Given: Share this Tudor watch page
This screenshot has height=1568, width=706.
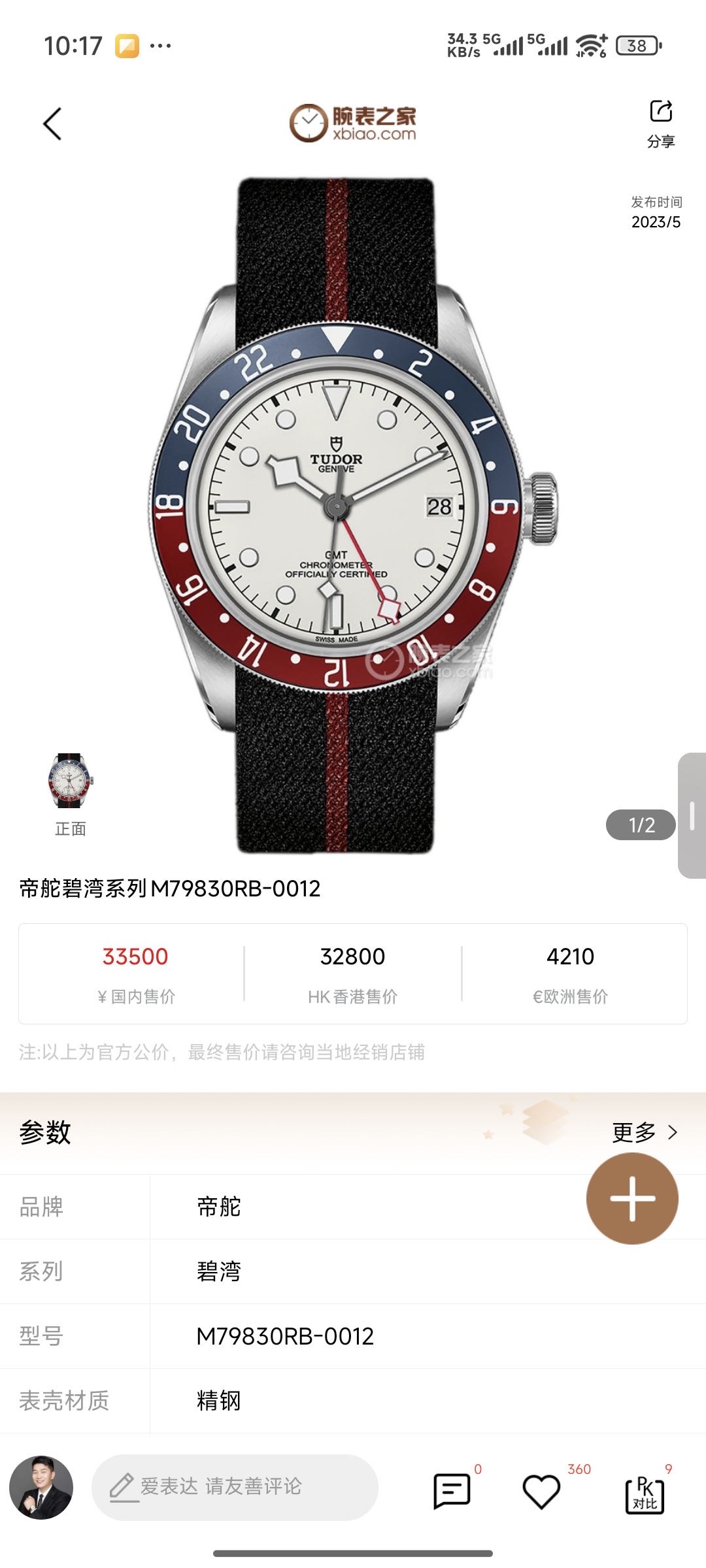Looking at the screenshot, I should [660, 123].
